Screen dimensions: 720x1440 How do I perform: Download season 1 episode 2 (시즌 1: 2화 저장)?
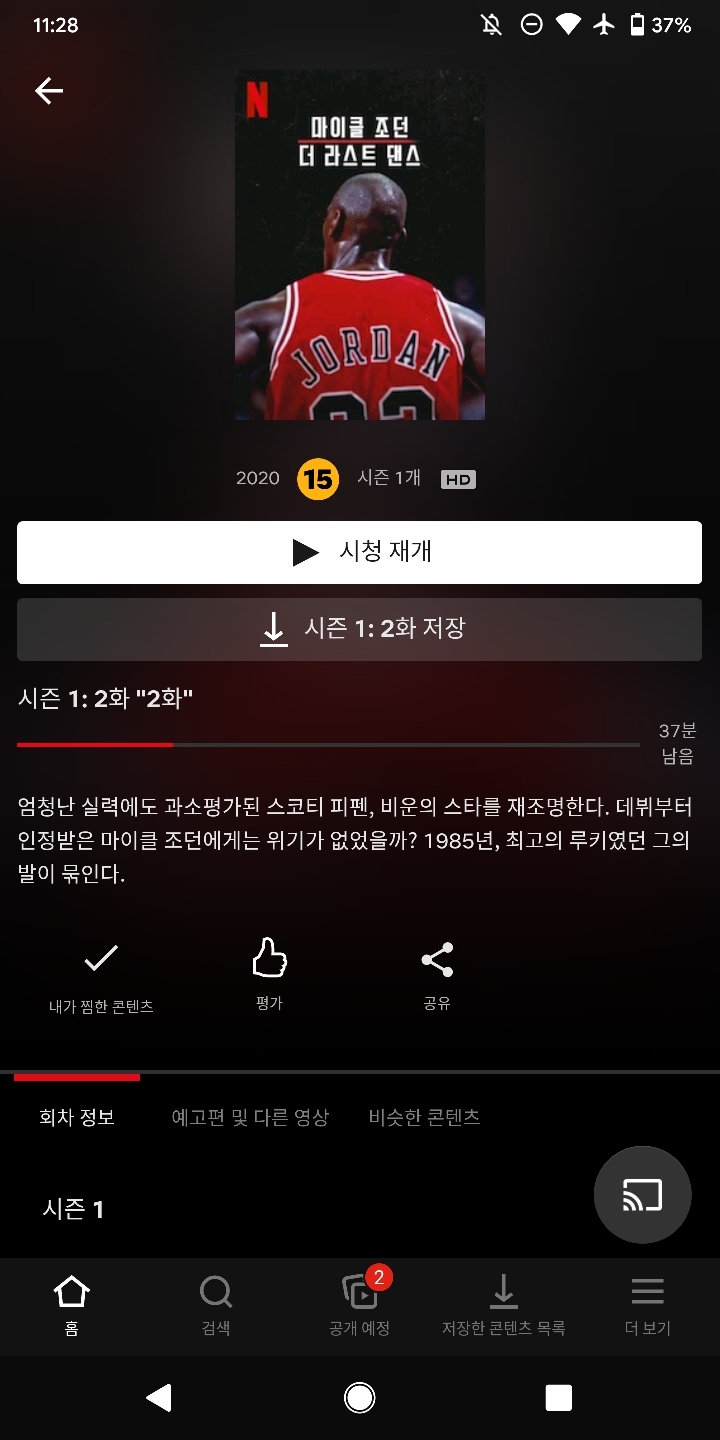pyautogui.click(x=359, y=629)
